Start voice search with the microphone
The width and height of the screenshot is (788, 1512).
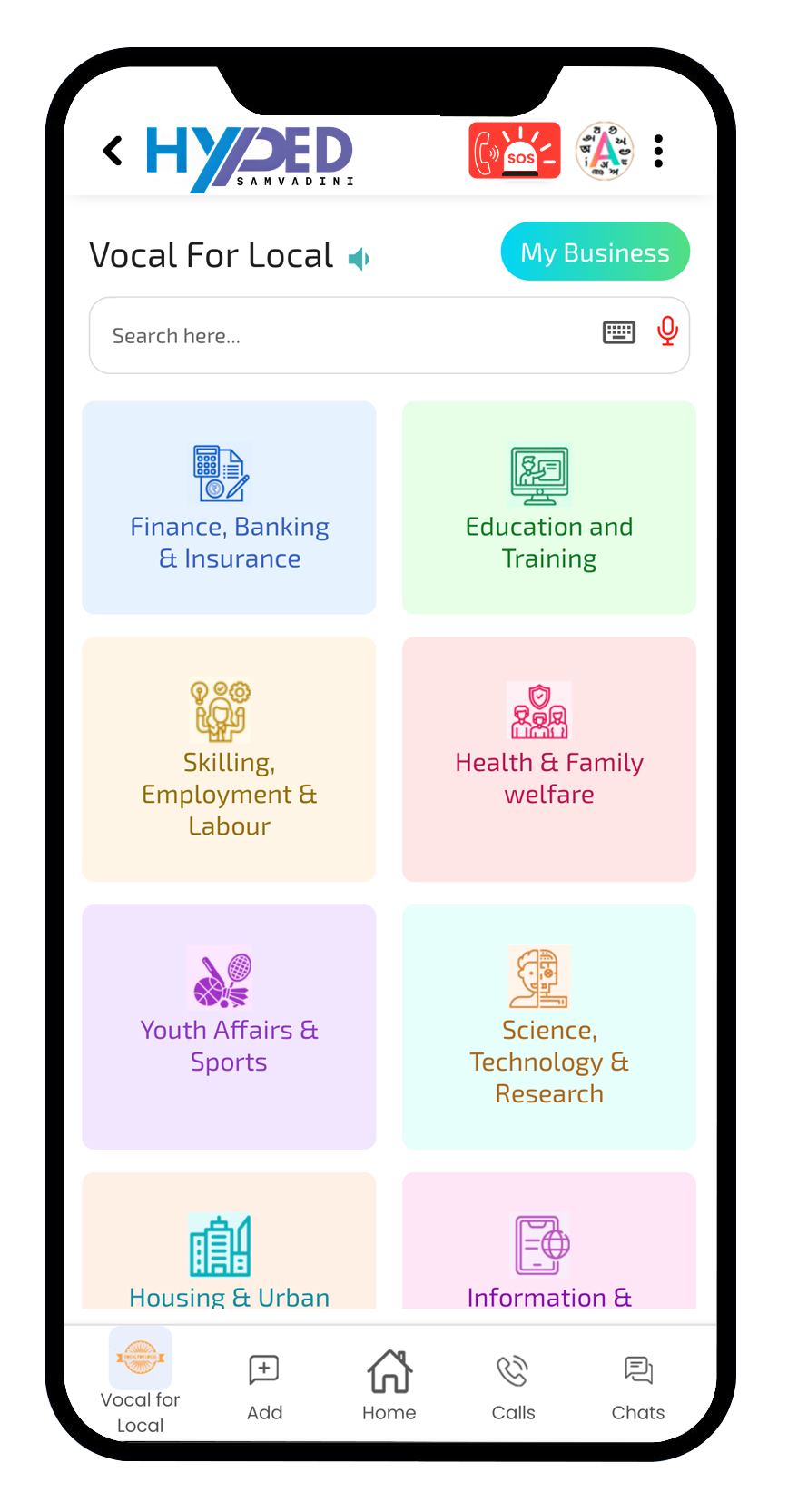tap(667, 331)
